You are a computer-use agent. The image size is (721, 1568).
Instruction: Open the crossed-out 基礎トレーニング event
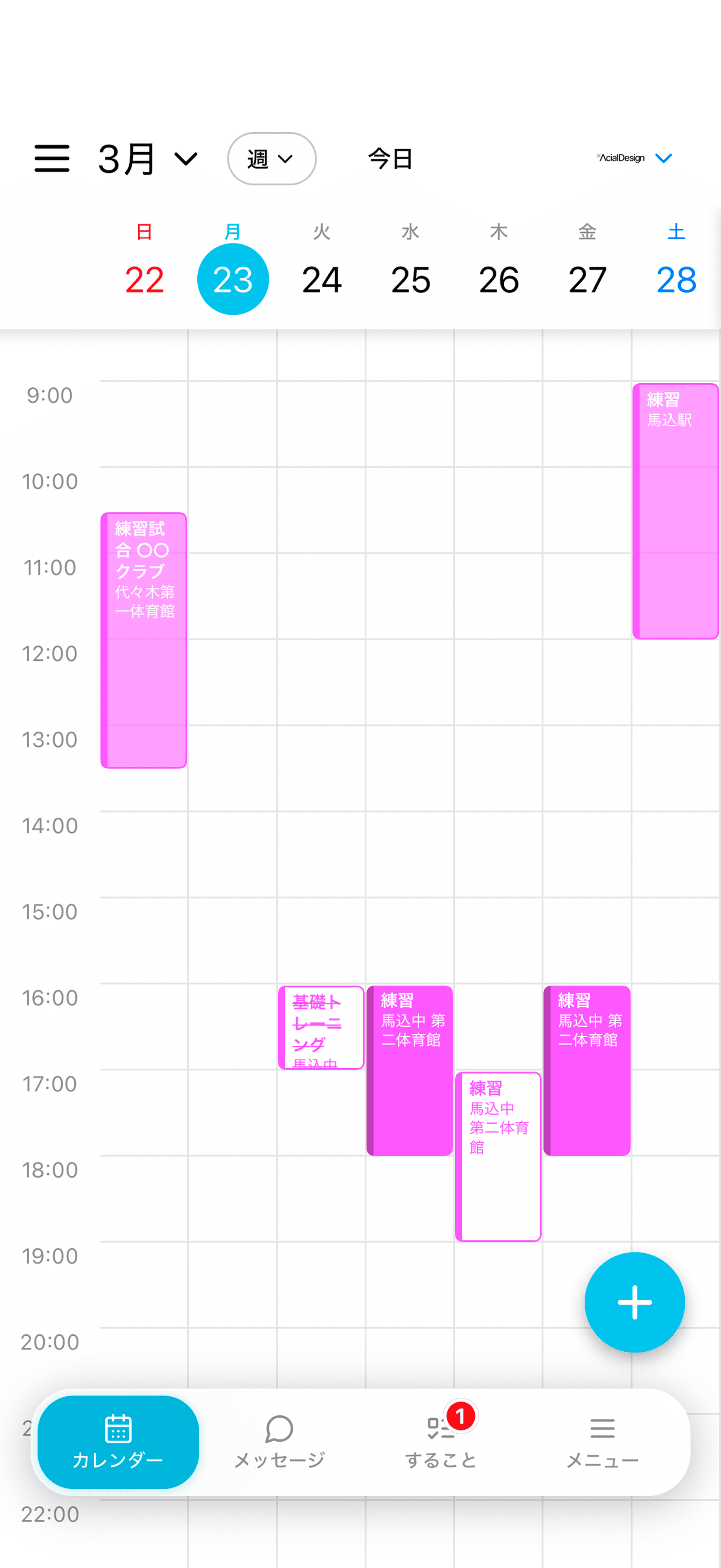tap(321, 1027)
